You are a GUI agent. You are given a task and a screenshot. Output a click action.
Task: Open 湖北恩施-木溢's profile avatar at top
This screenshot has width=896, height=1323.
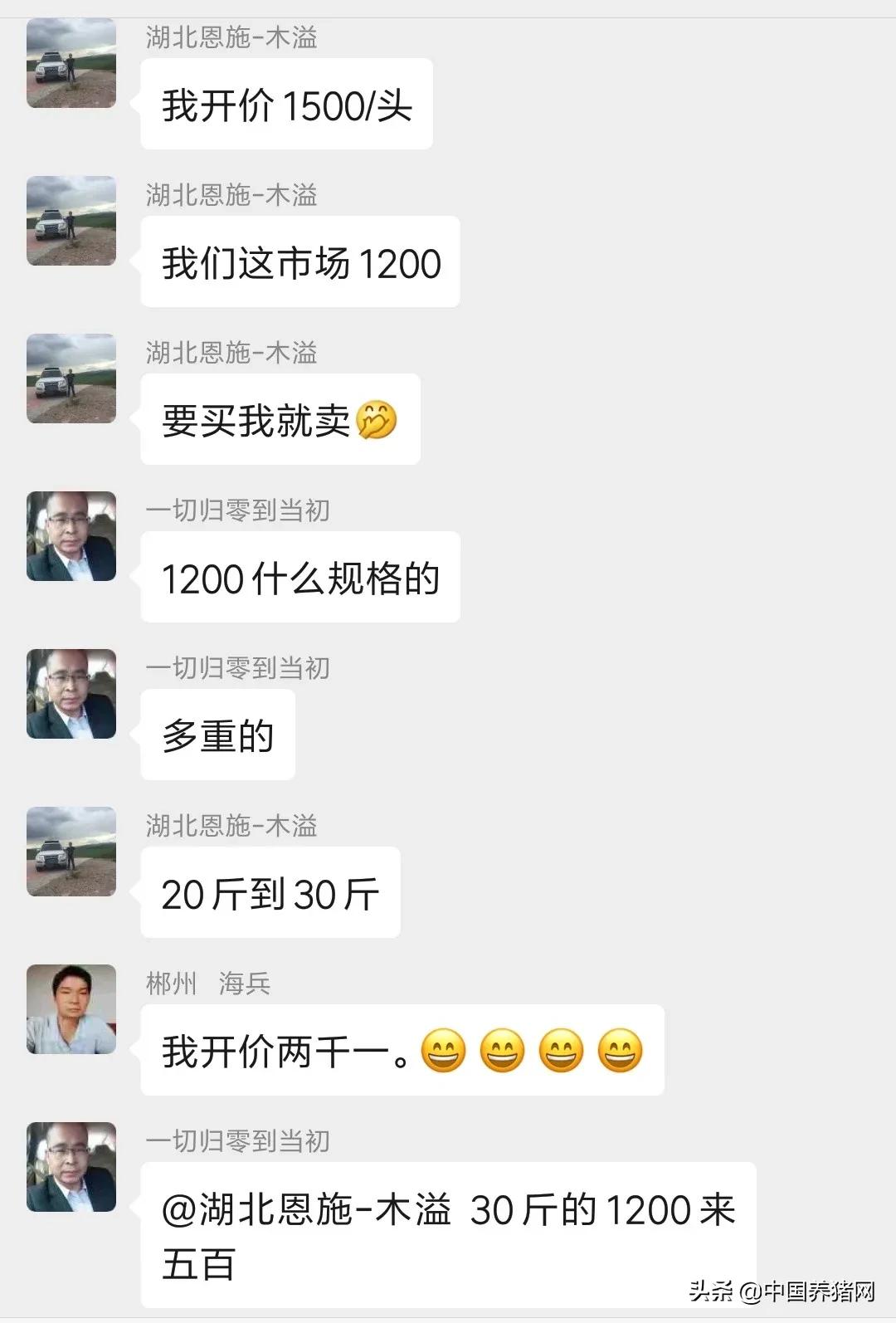click(x=71, y=65)
